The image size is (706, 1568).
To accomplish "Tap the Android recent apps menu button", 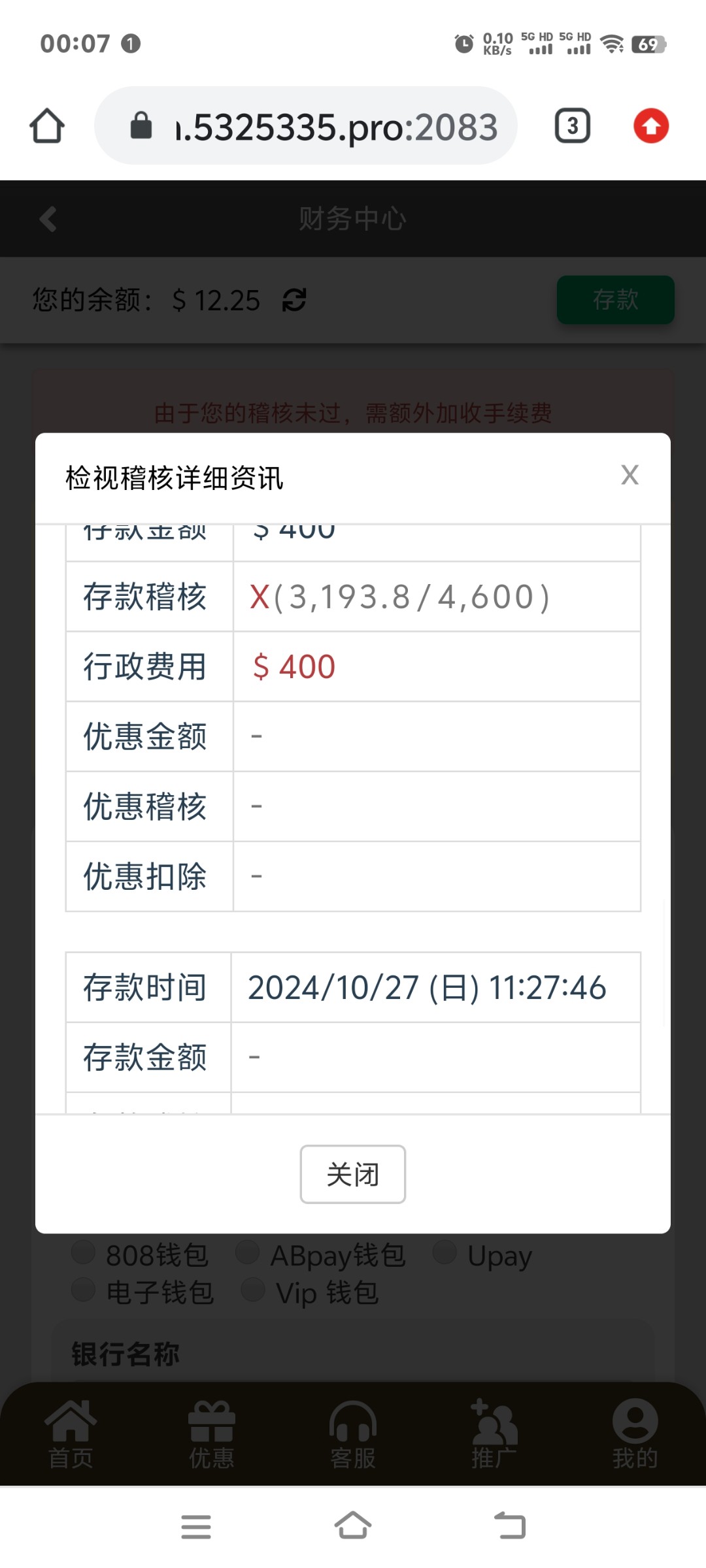I will point(196,1526).
